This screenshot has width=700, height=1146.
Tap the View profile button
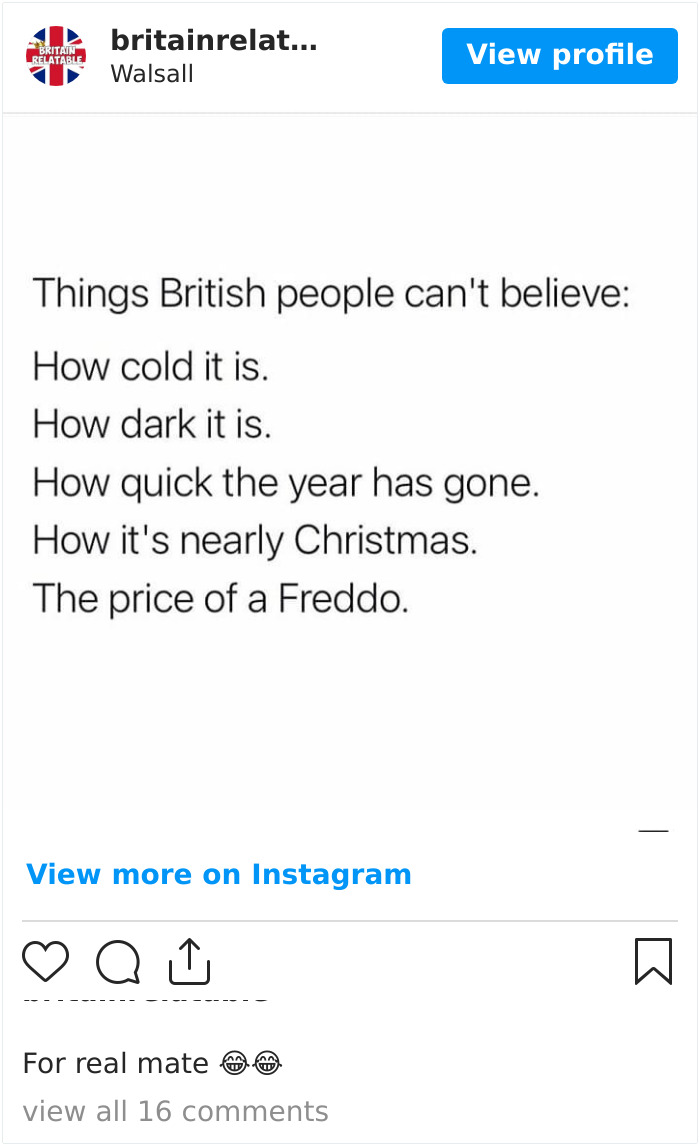[x=559, y=55]
